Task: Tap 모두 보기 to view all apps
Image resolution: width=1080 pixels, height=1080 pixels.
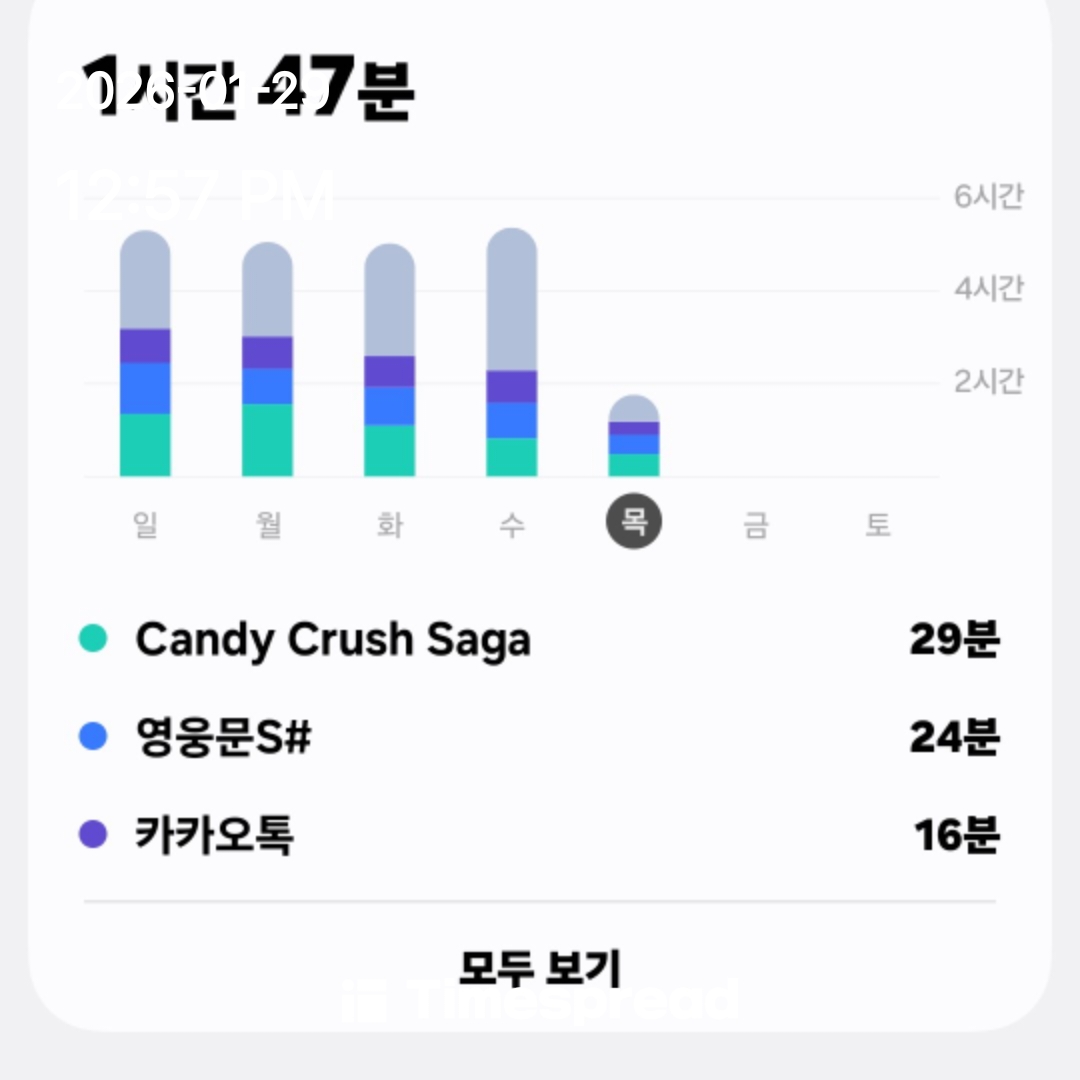Action: 540,966
